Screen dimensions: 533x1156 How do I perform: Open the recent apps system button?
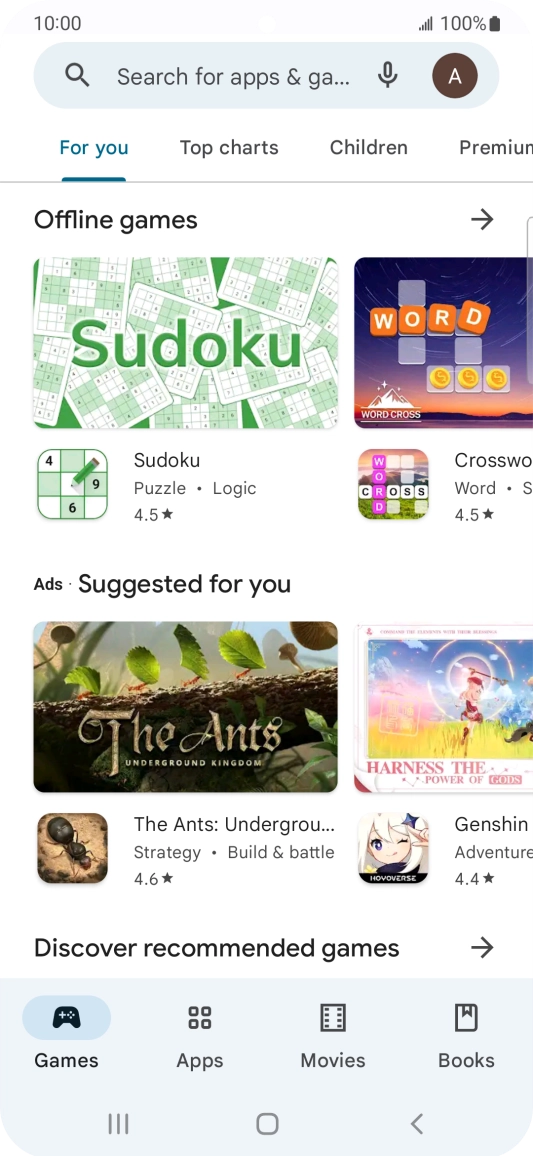pyautogui.click(x=118, y=1124)
